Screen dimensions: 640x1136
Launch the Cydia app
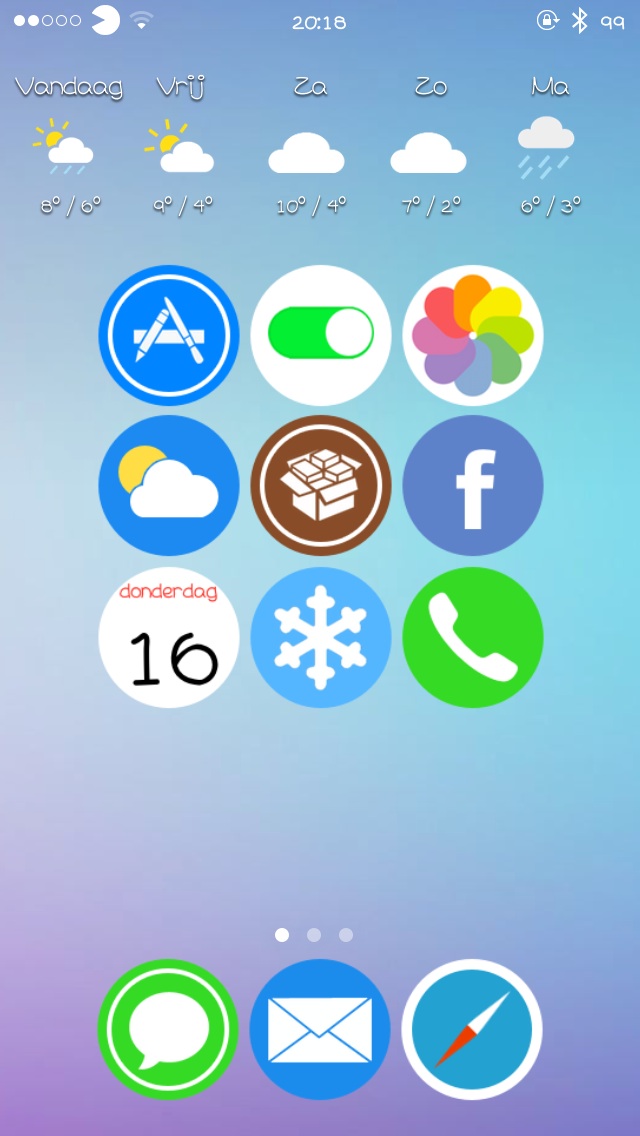click(x=321, y=485)
